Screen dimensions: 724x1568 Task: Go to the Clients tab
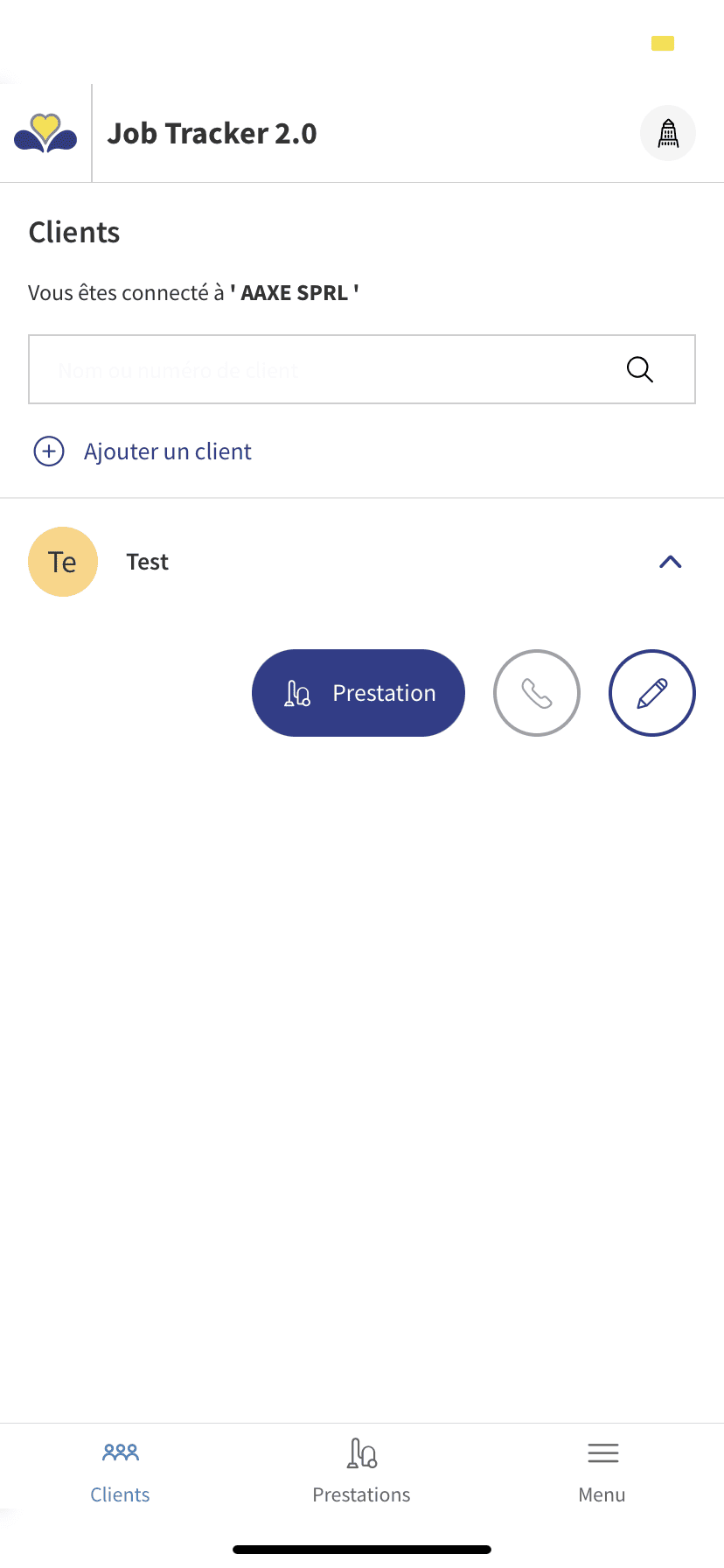coord(121,1471)
